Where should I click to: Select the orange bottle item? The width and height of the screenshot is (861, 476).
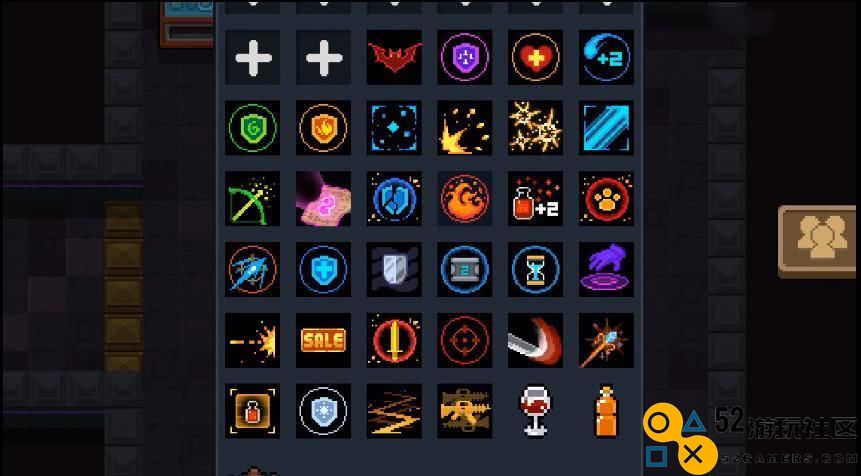[x=606, y=411]
